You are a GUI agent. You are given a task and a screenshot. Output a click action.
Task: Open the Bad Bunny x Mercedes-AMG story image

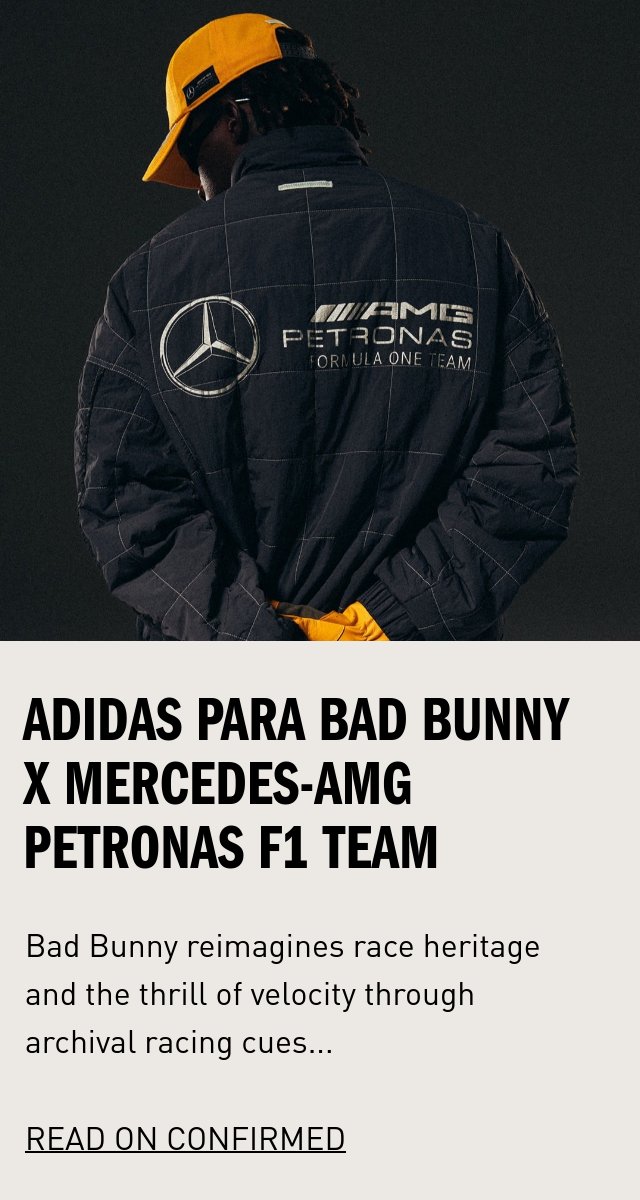click(x=320, y=320)
